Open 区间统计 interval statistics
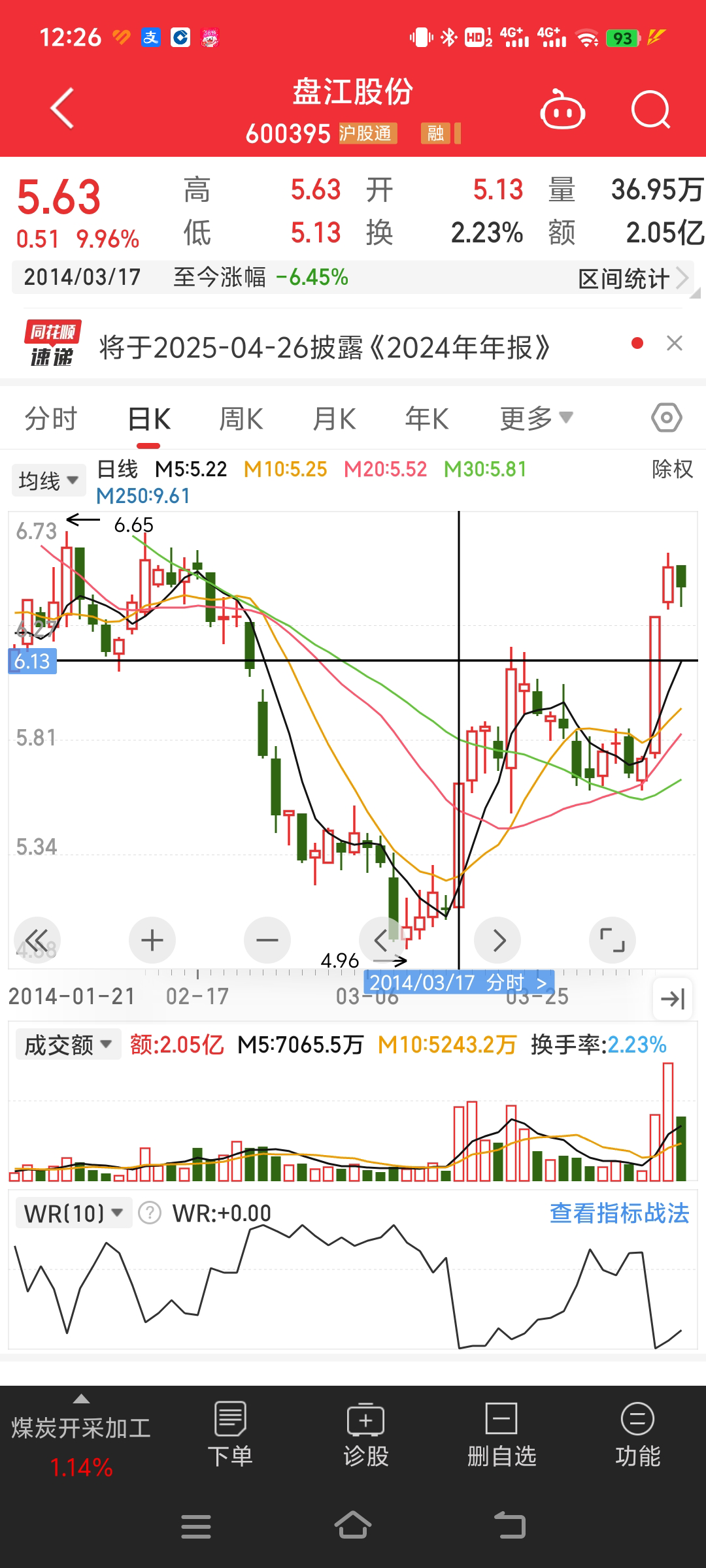This screenshot has height=1568, width=706. click(632, 278)
